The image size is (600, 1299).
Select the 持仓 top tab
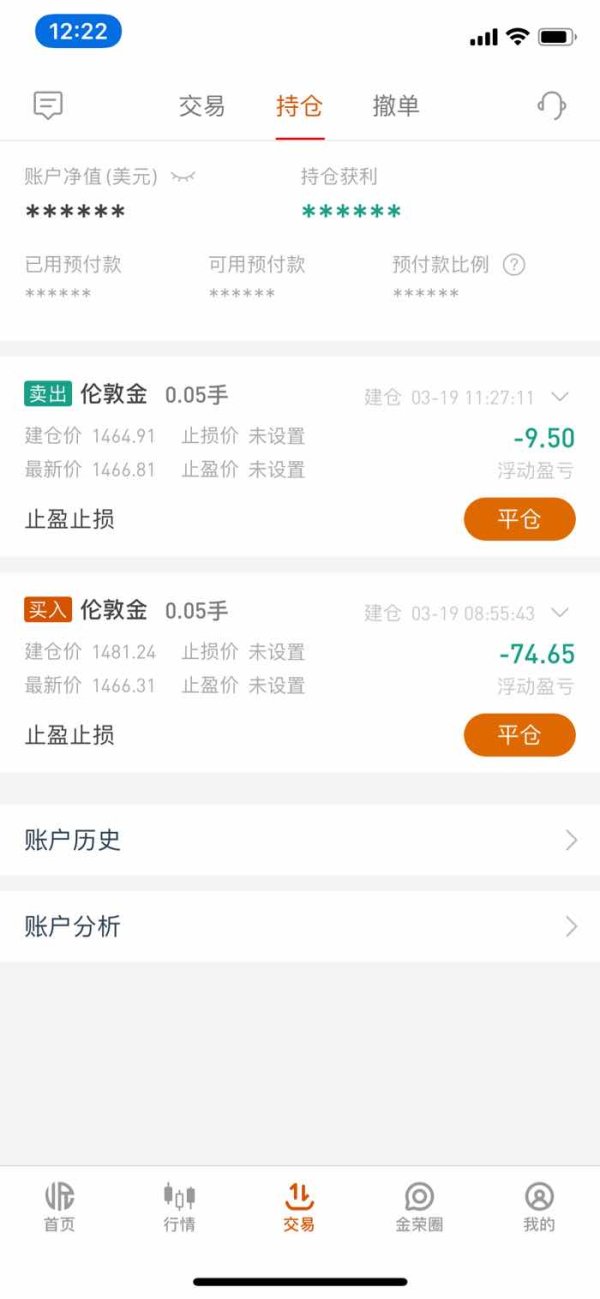[299, 106]
